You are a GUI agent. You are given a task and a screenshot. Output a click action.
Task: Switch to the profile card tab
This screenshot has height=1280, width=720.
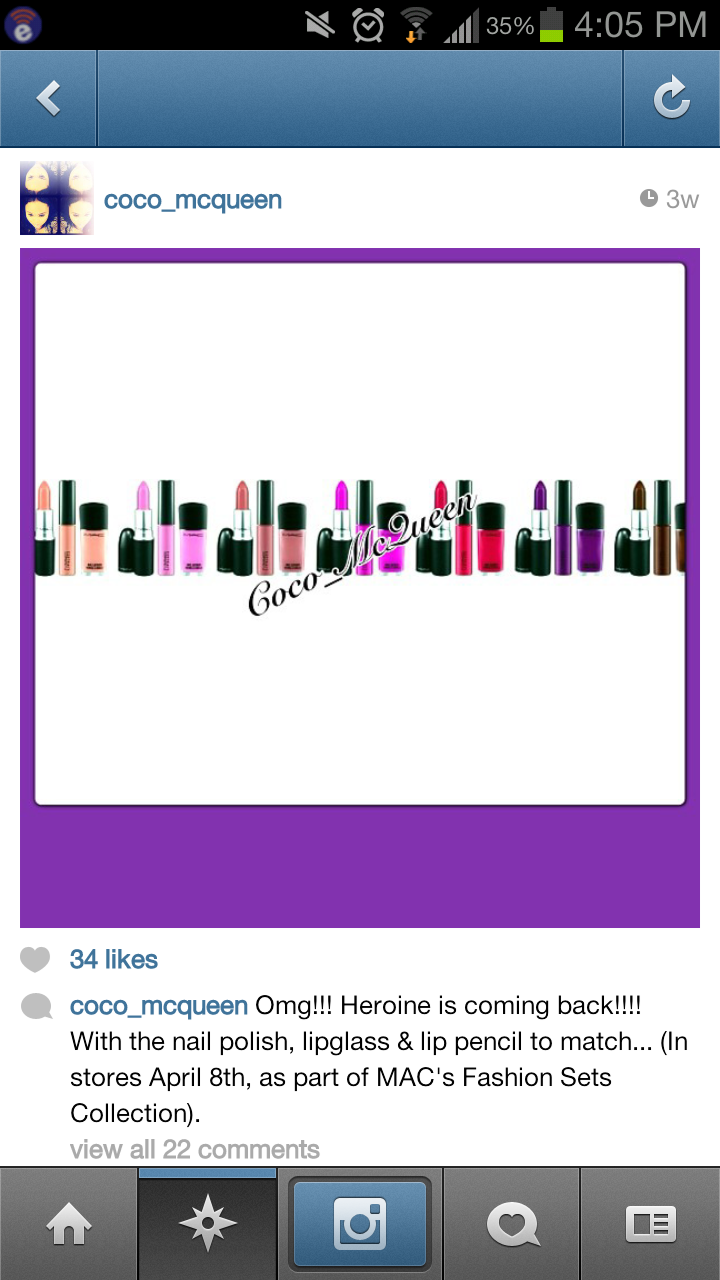click(x=650, y=1224)
